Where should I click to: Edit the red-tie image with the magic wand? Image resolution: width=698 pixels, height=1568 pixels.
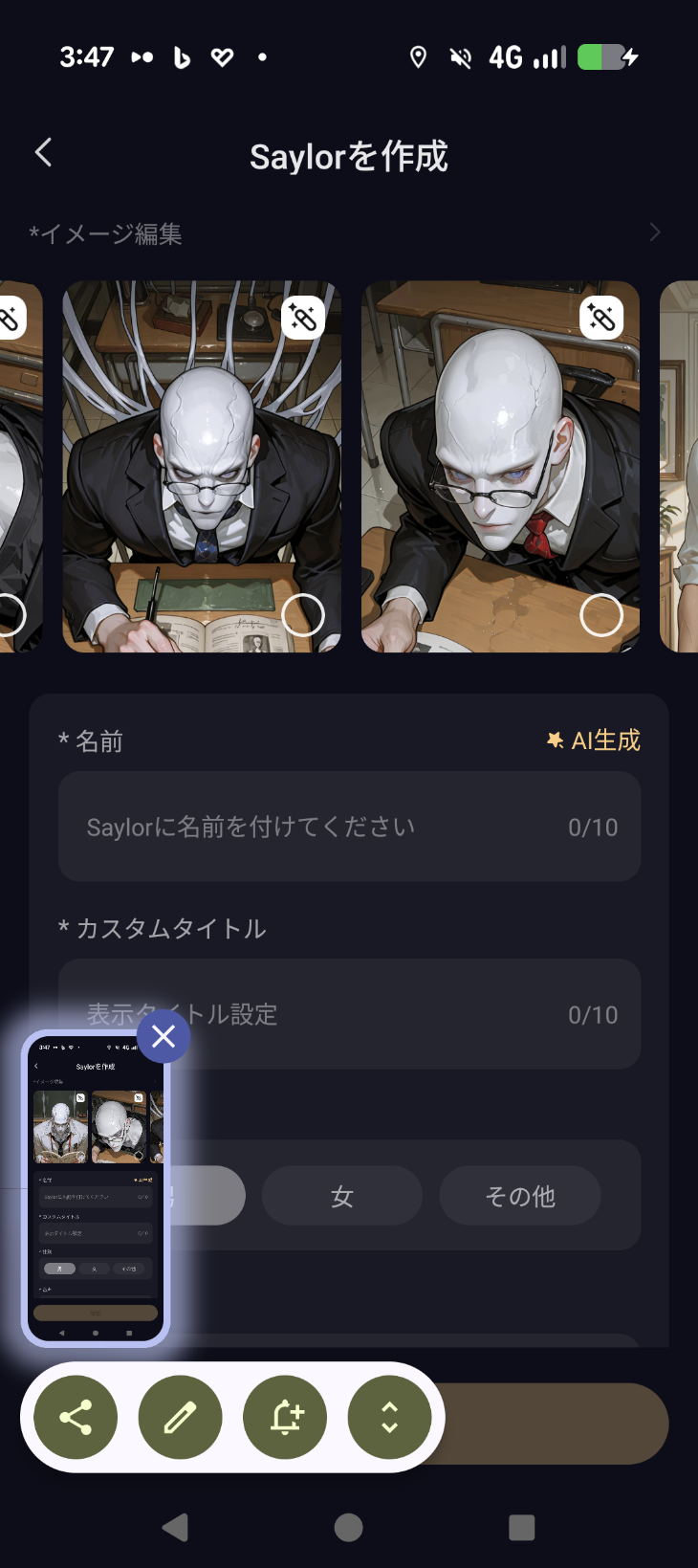pyautogui.click(x=601, y=318)
